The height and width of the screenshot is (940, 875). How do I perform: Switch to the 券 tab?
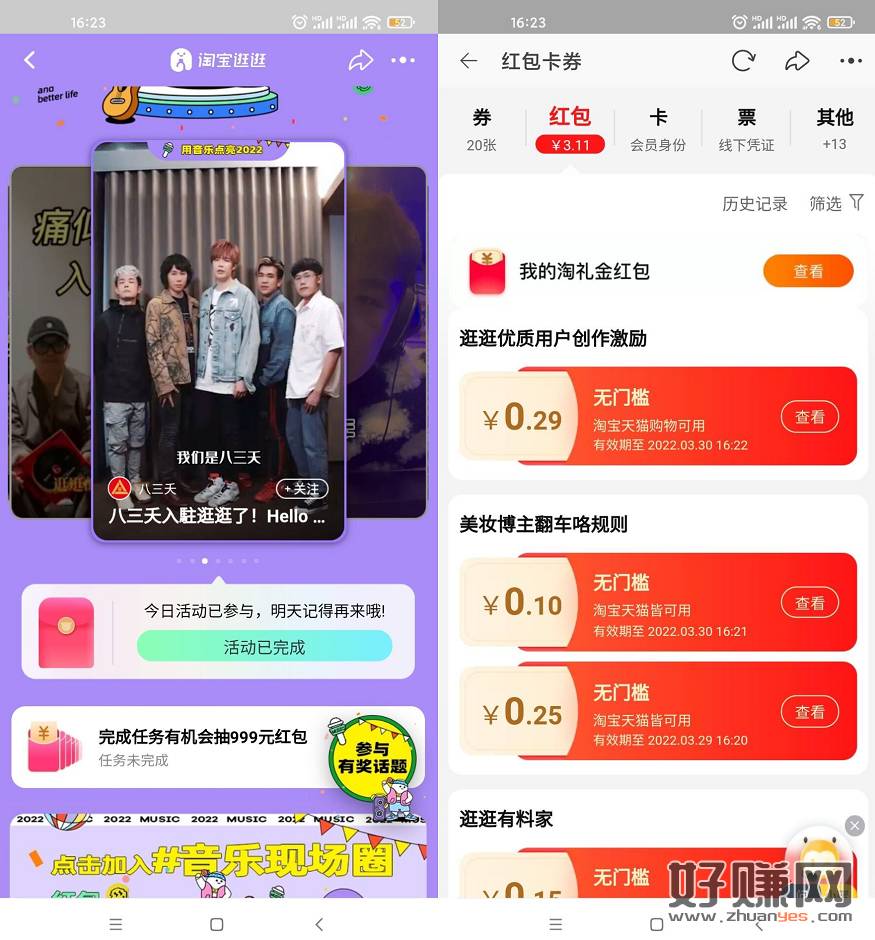(x=482, y=129)
